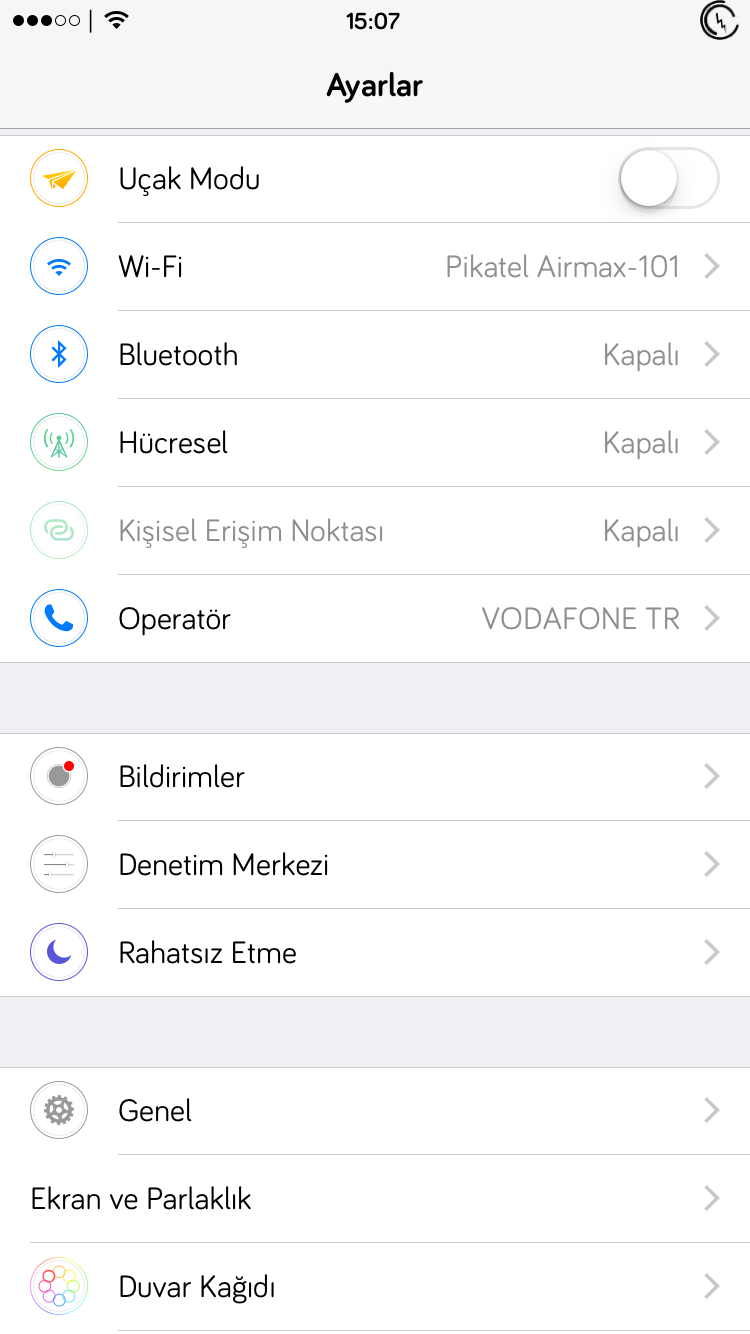Open Bildirimler

[375, 777]
